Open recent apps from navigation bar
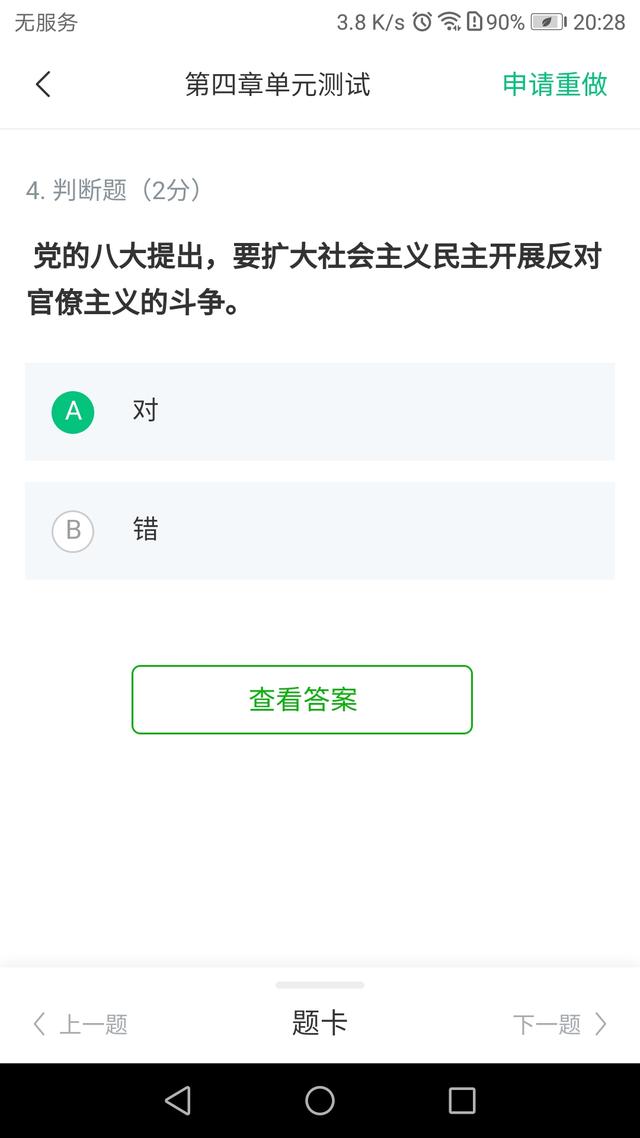The width and height of the screenshot is (640, 1138). [462, 1100]
